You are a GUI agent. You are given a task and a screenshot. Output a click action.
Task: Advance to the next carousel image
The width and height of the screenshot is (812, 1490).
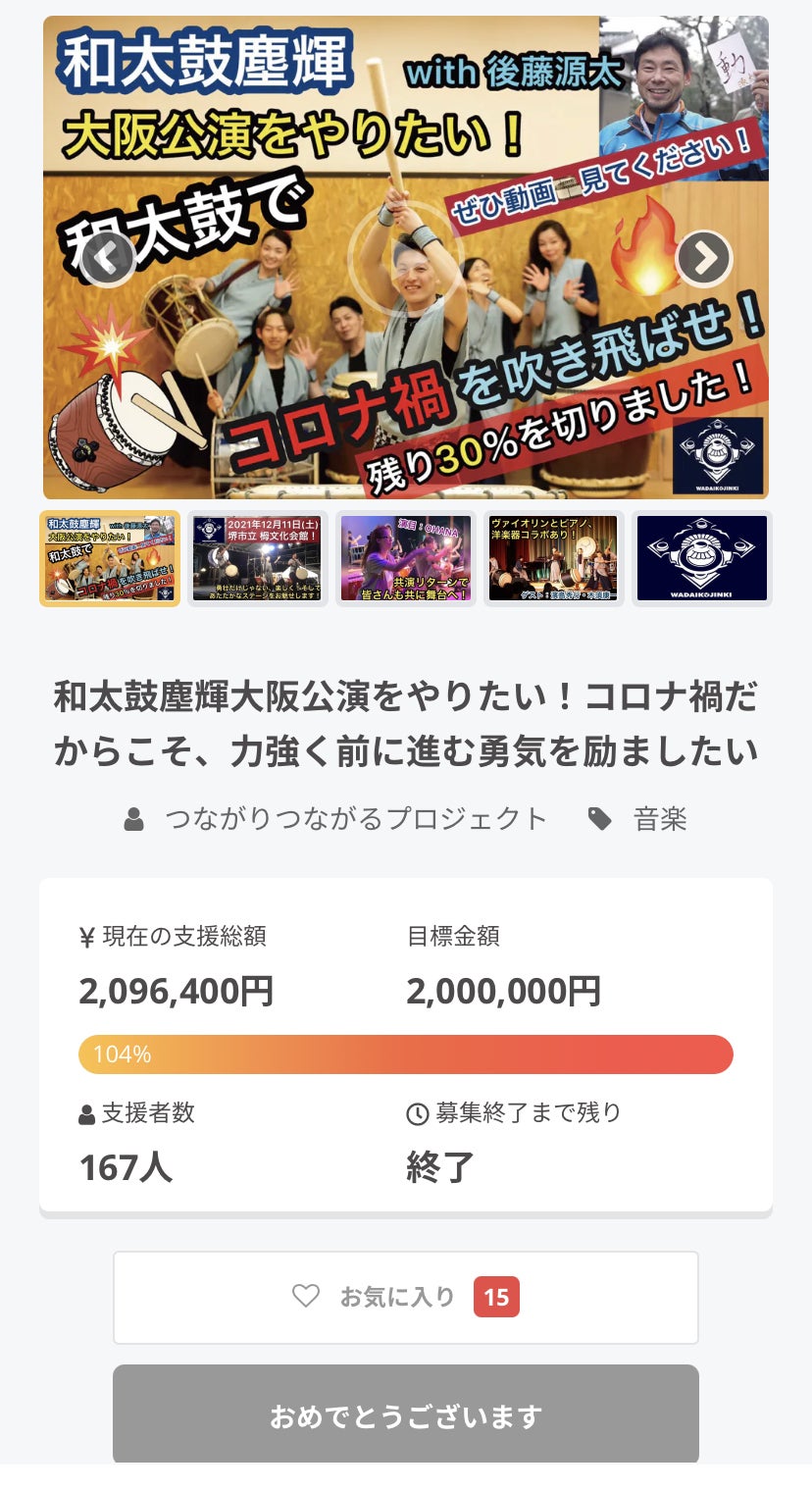(x=704, y=258)
